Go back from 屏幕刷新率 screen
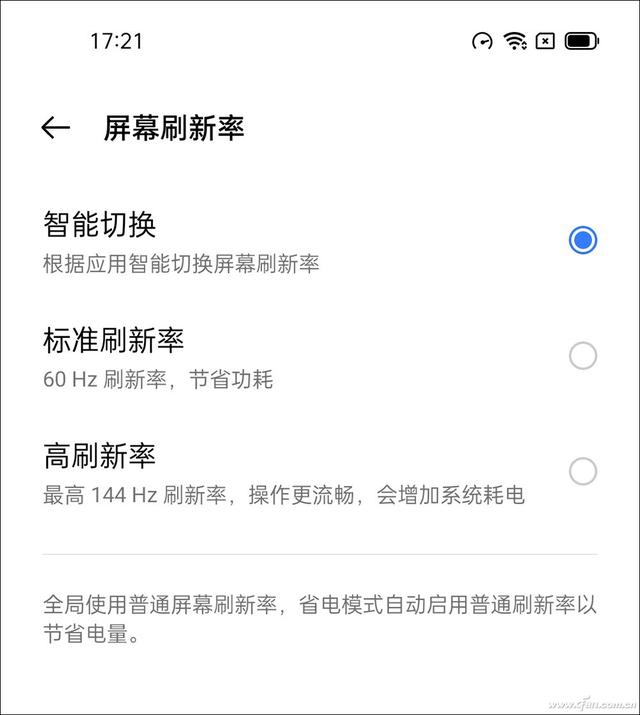This screenshot has height=715, width=640. pyautogui.click(x=55, y=128)
